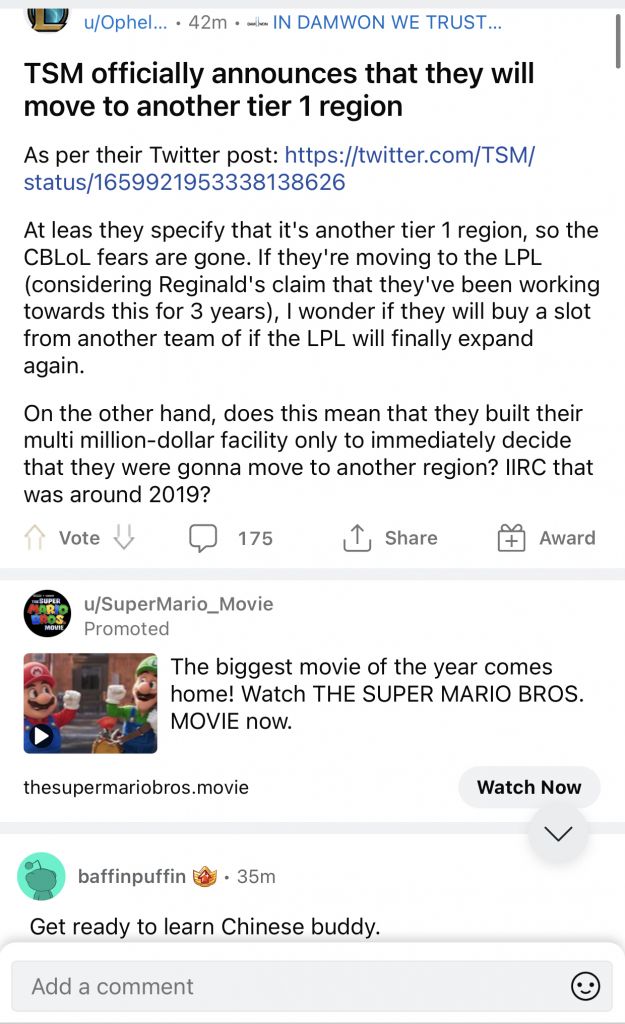
Task: Open the 175 comments
Action: (x=232, y=538)
